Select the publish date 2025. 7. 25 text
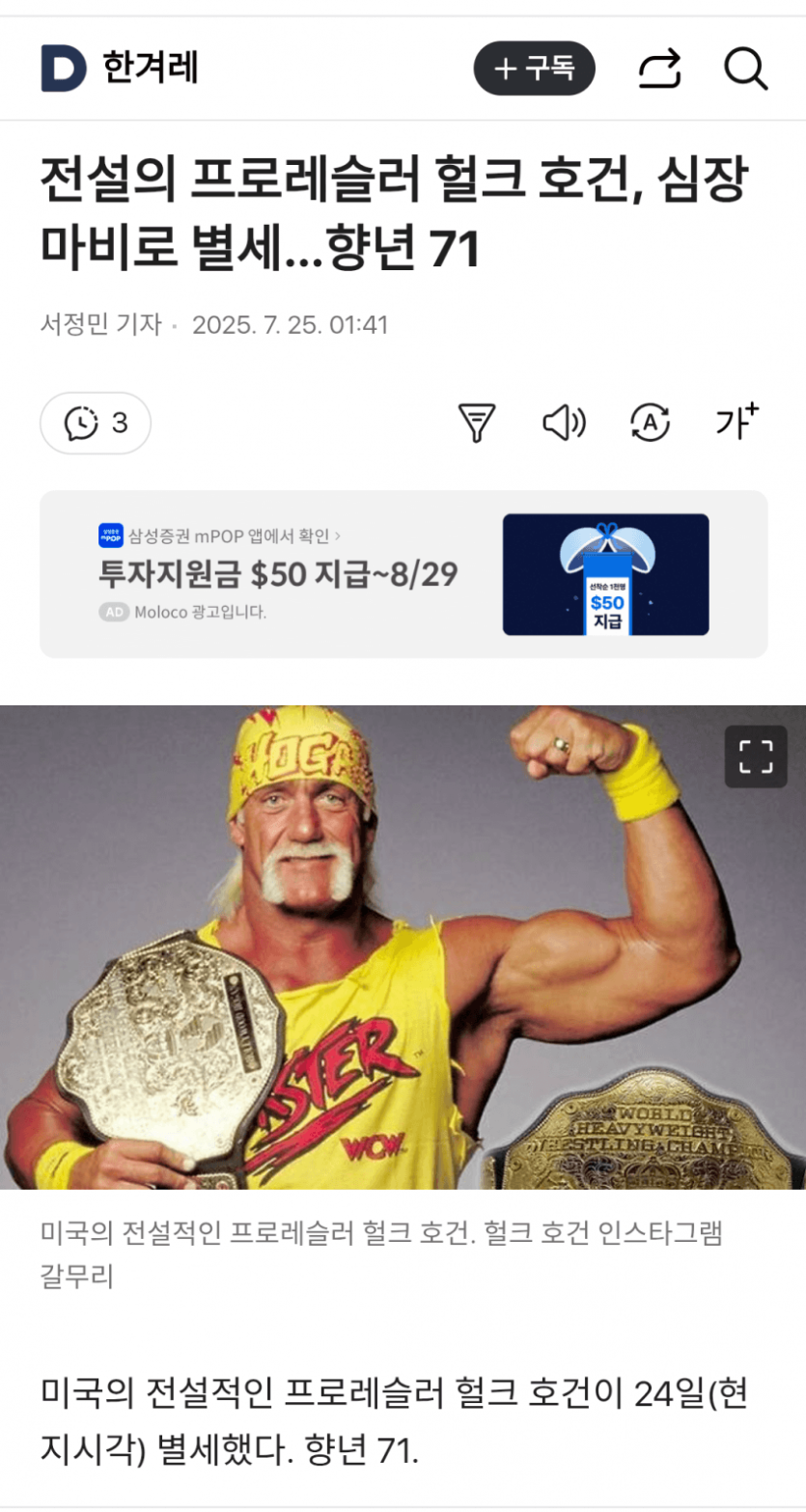This screenshot has width=806, height=1512. (x=290, y=326)
